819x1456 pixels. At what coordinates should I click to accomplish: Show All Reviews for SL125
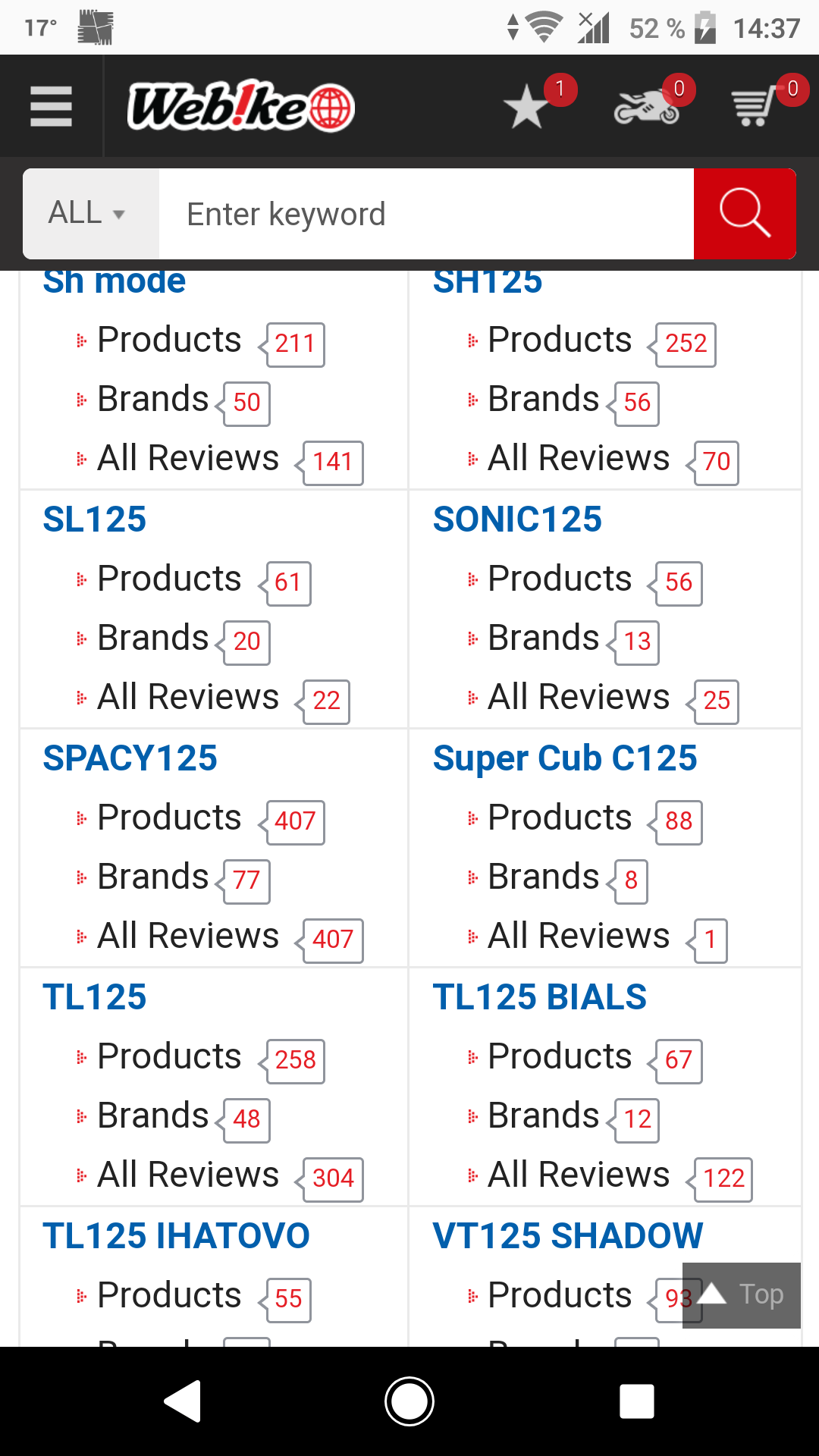tap(188, 697)
